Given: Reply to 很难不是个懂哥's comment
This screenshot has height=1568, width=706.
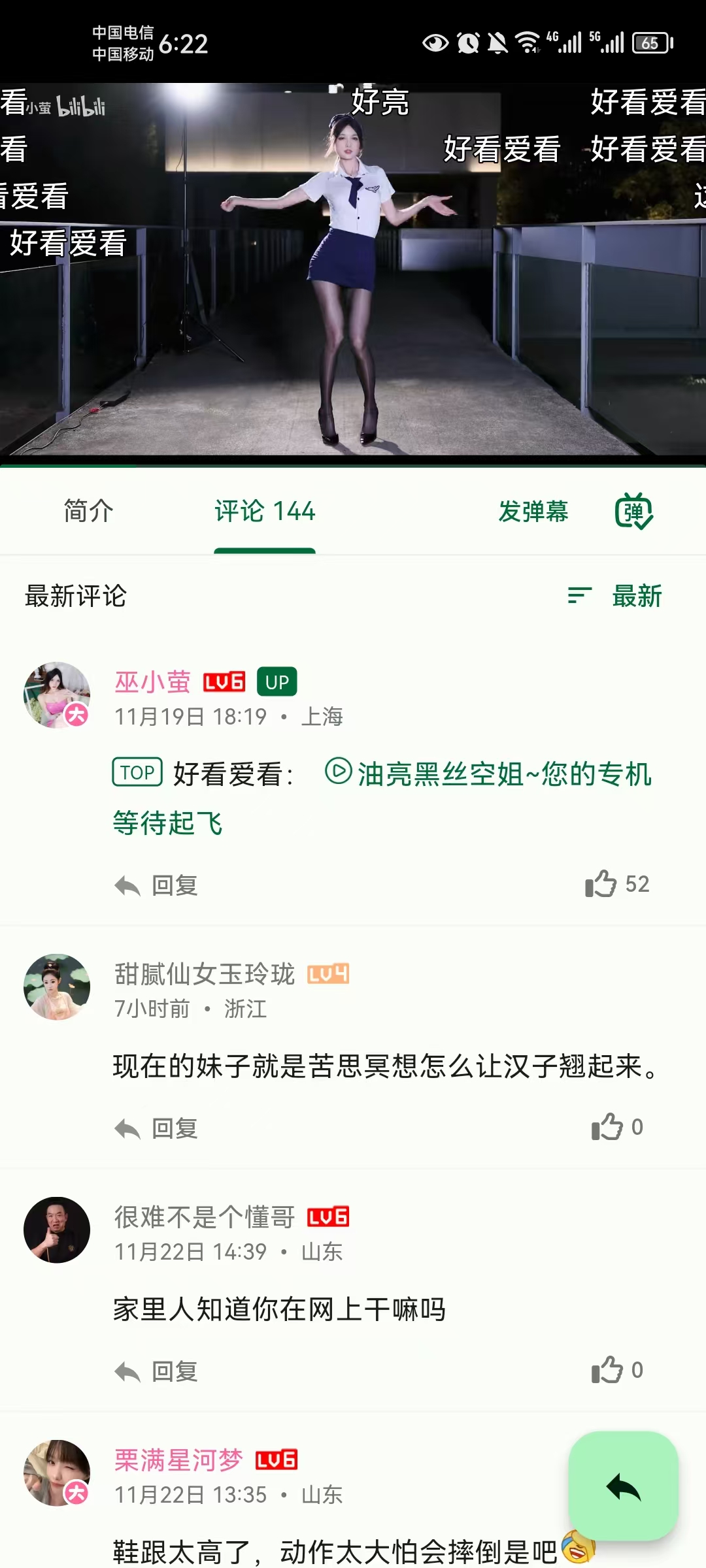Looking at the screenshot, I should (x=157, y=1371).
